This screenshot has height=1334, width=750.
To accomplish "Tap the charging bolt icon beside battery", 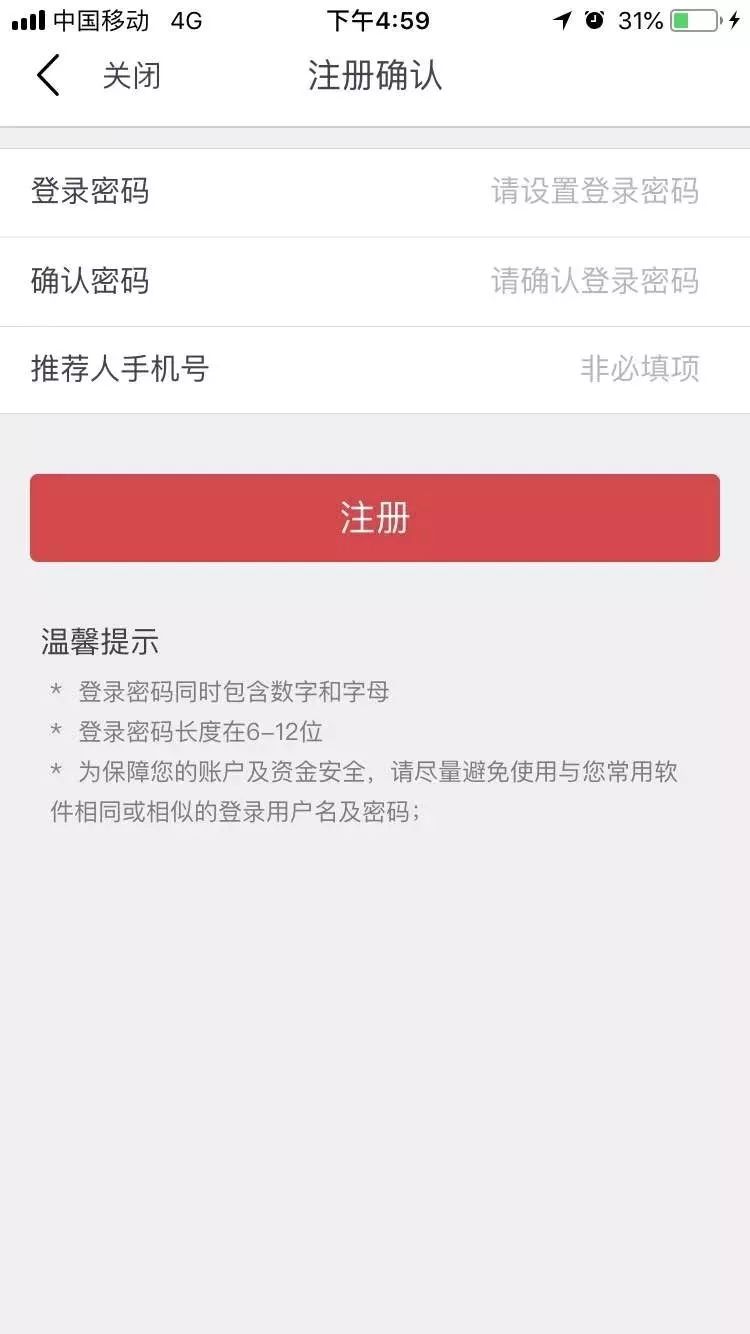I will coord(733,18).
